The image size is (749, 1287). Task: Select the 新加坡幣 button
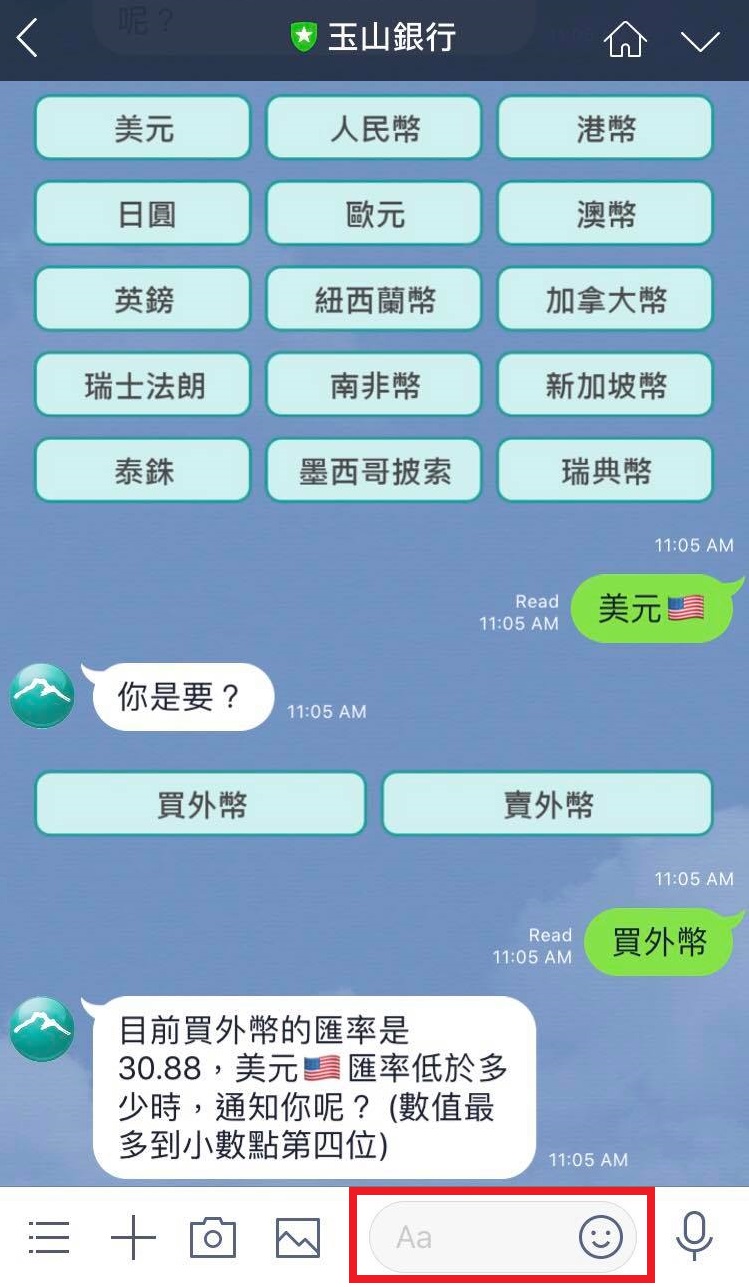click(x=605, y=386)
